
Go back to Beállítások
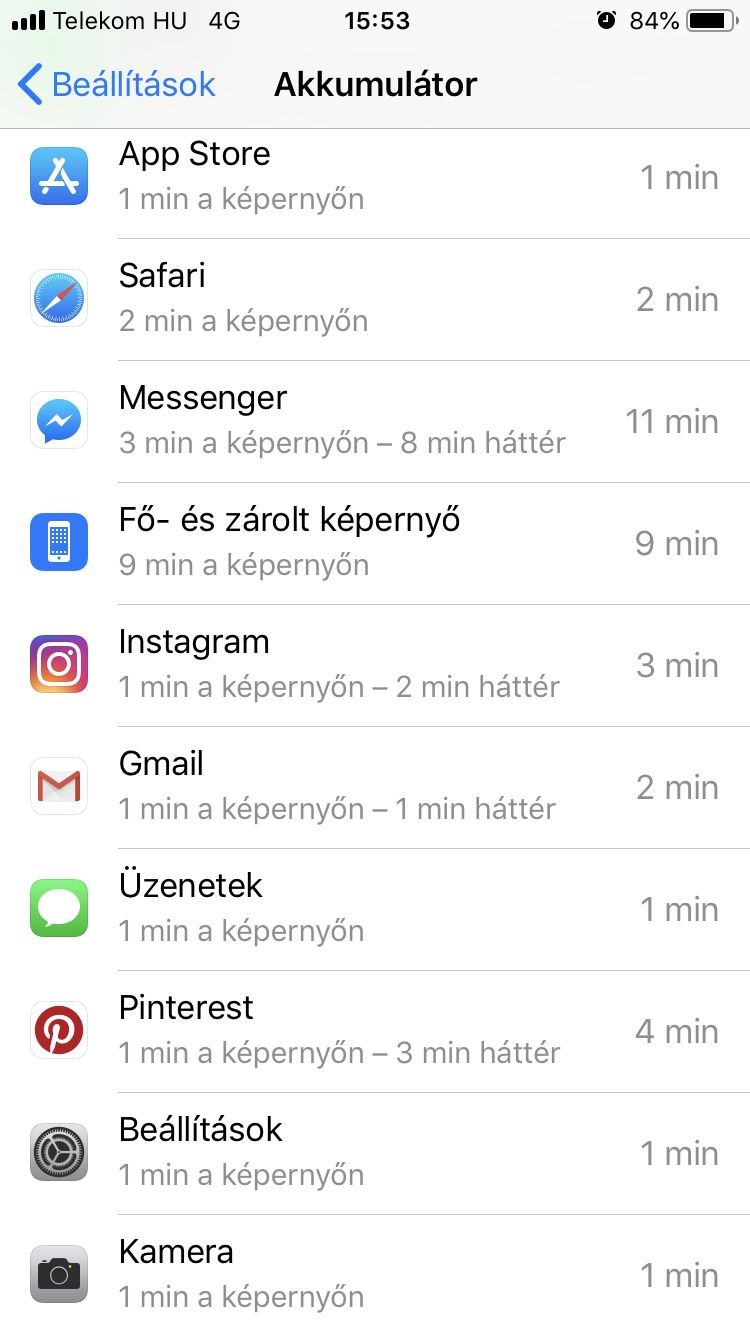(x=117, y=85)
